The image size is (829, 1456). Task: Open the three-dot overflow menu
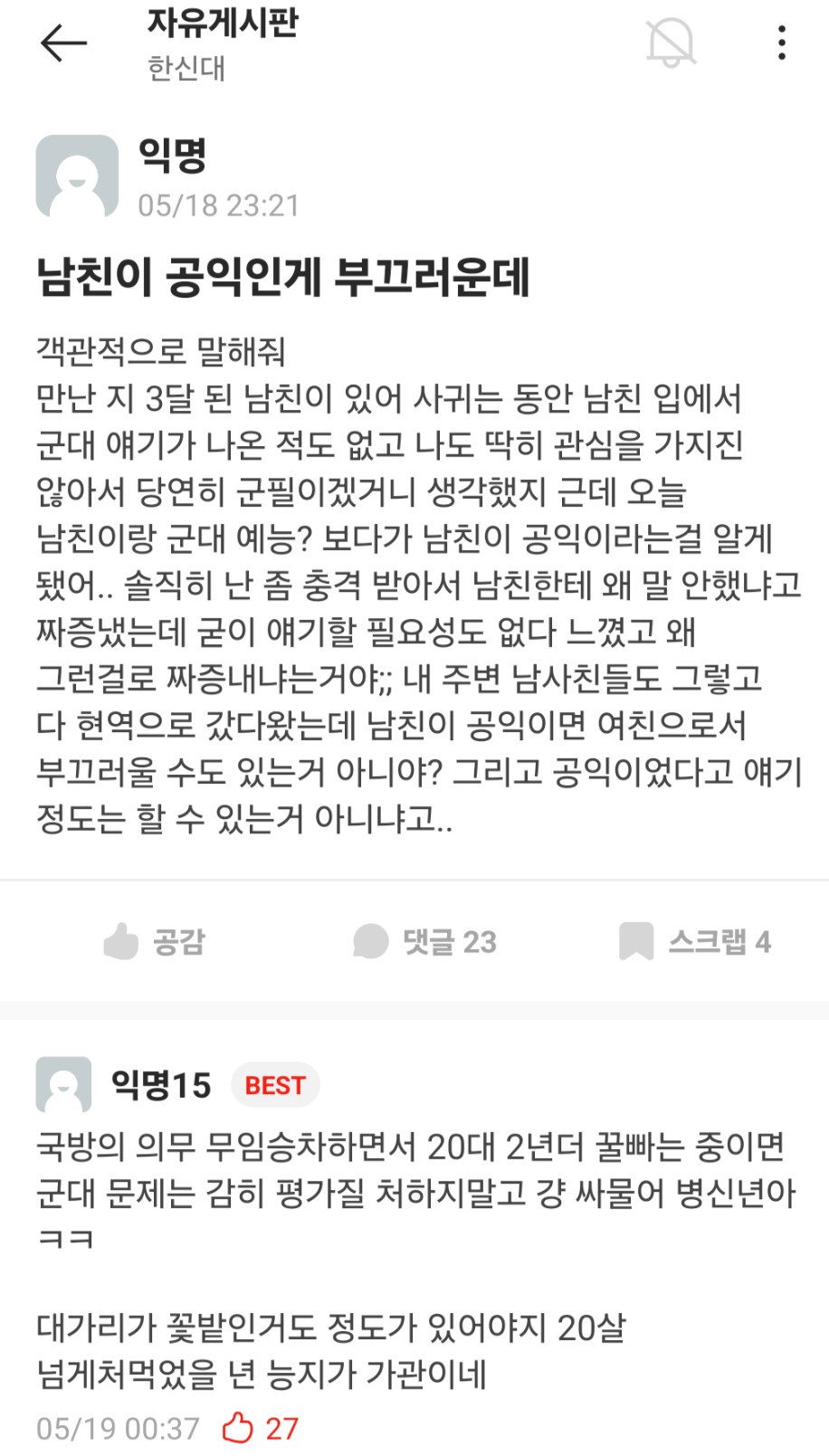782,43
